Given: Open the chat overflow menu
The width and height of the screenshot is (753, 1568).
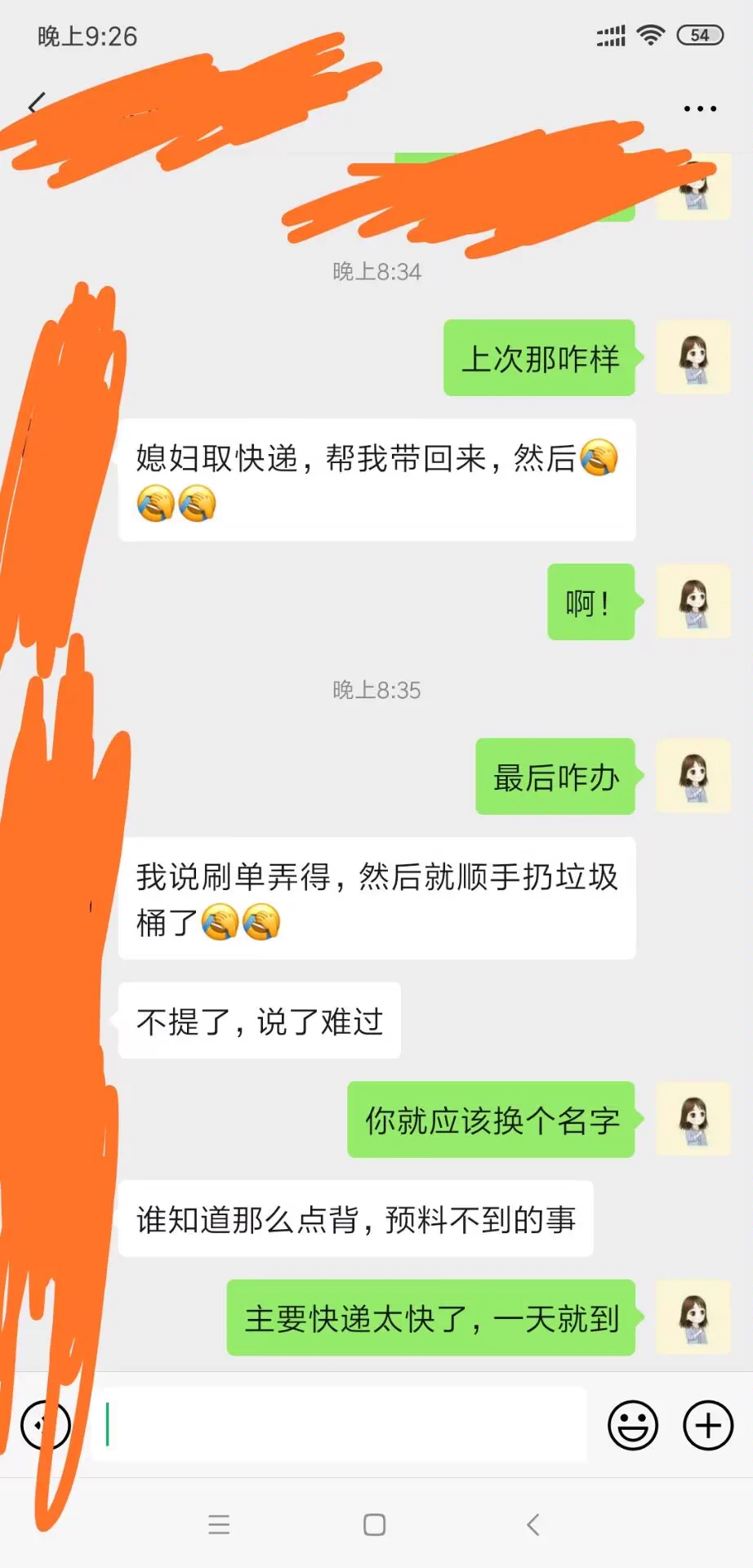Looking at the screenshot, I should 700,108.
